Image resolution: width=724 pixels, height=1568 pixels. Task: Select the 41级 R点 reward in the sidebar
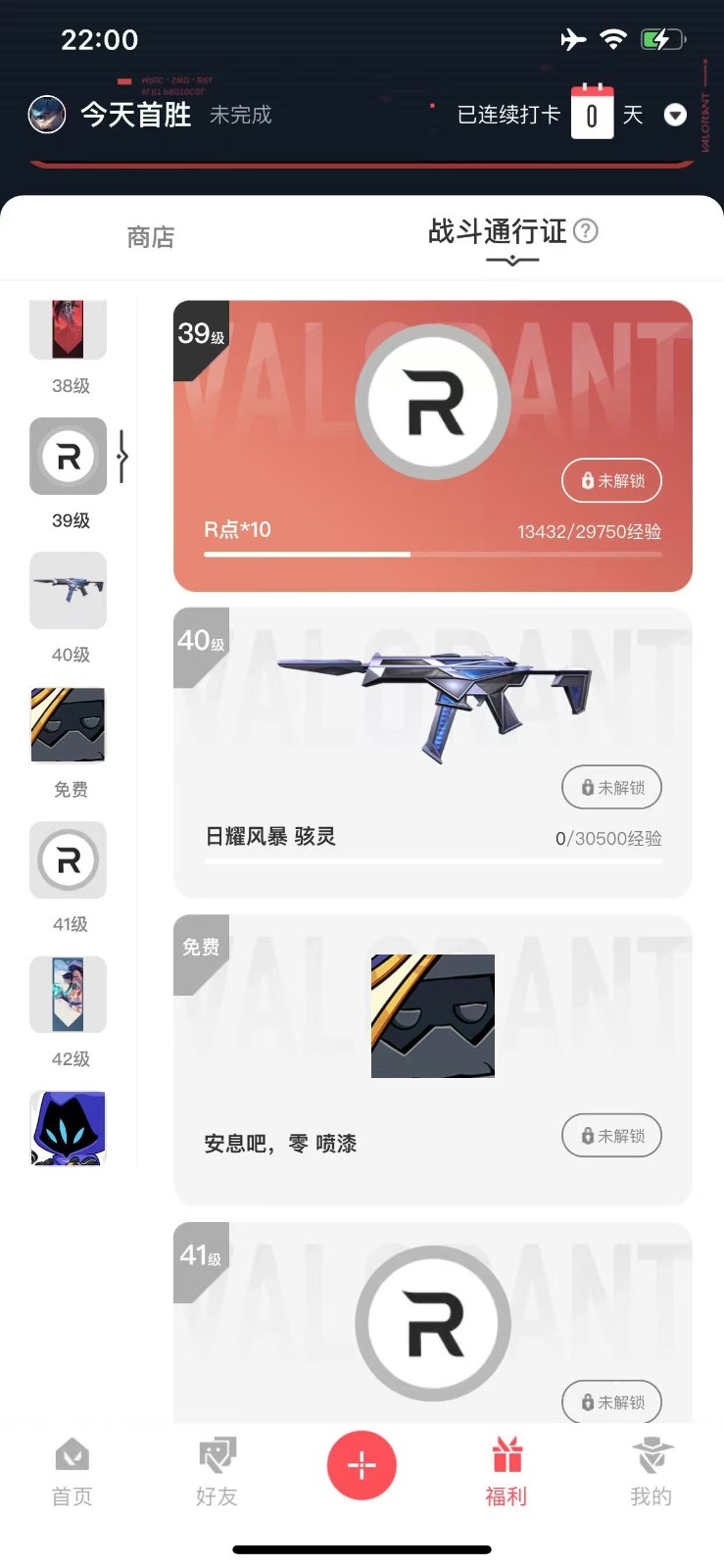[x=68, y=860]
